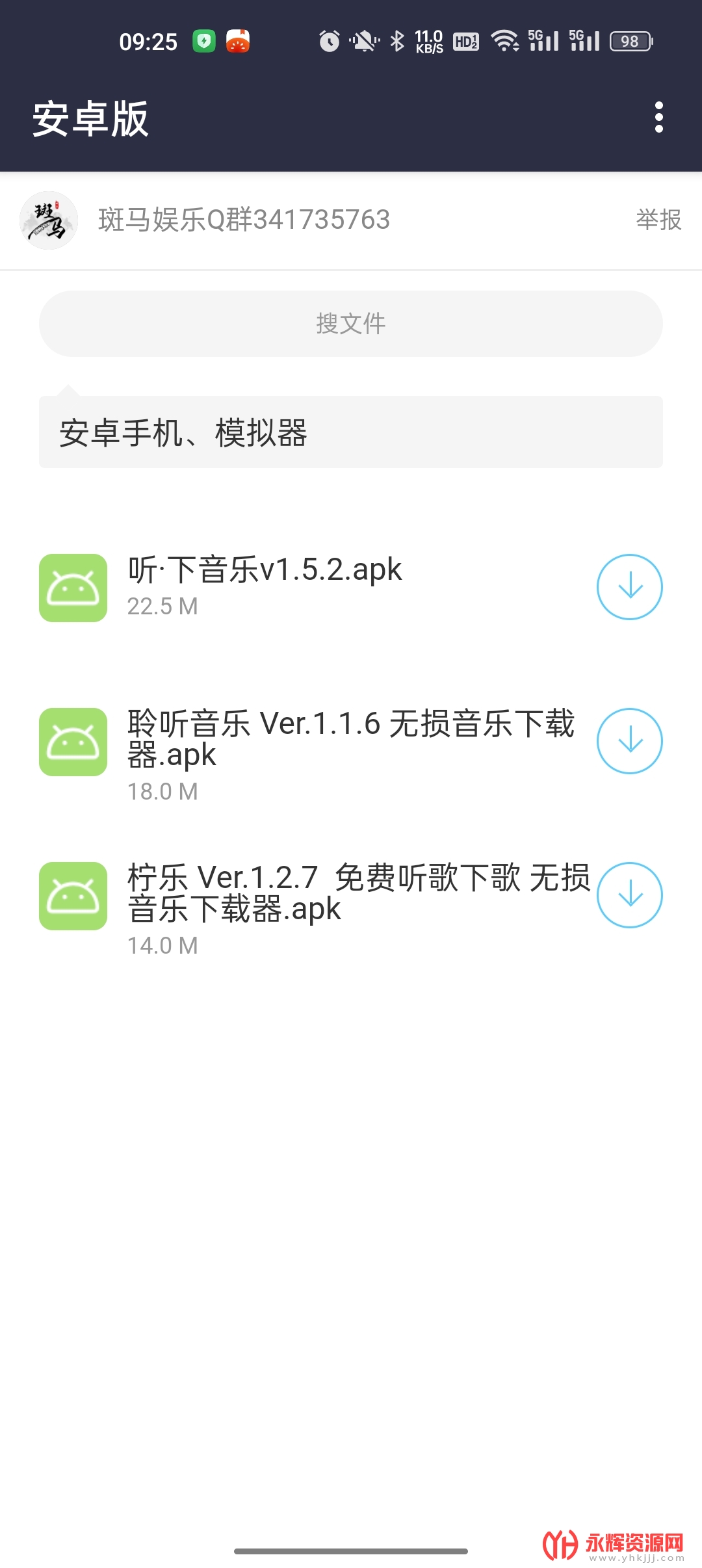Download 柠乐 Ver.1.2.7 apk
This screenshot has width=702, height=1568.
click(x=629, y=895)
